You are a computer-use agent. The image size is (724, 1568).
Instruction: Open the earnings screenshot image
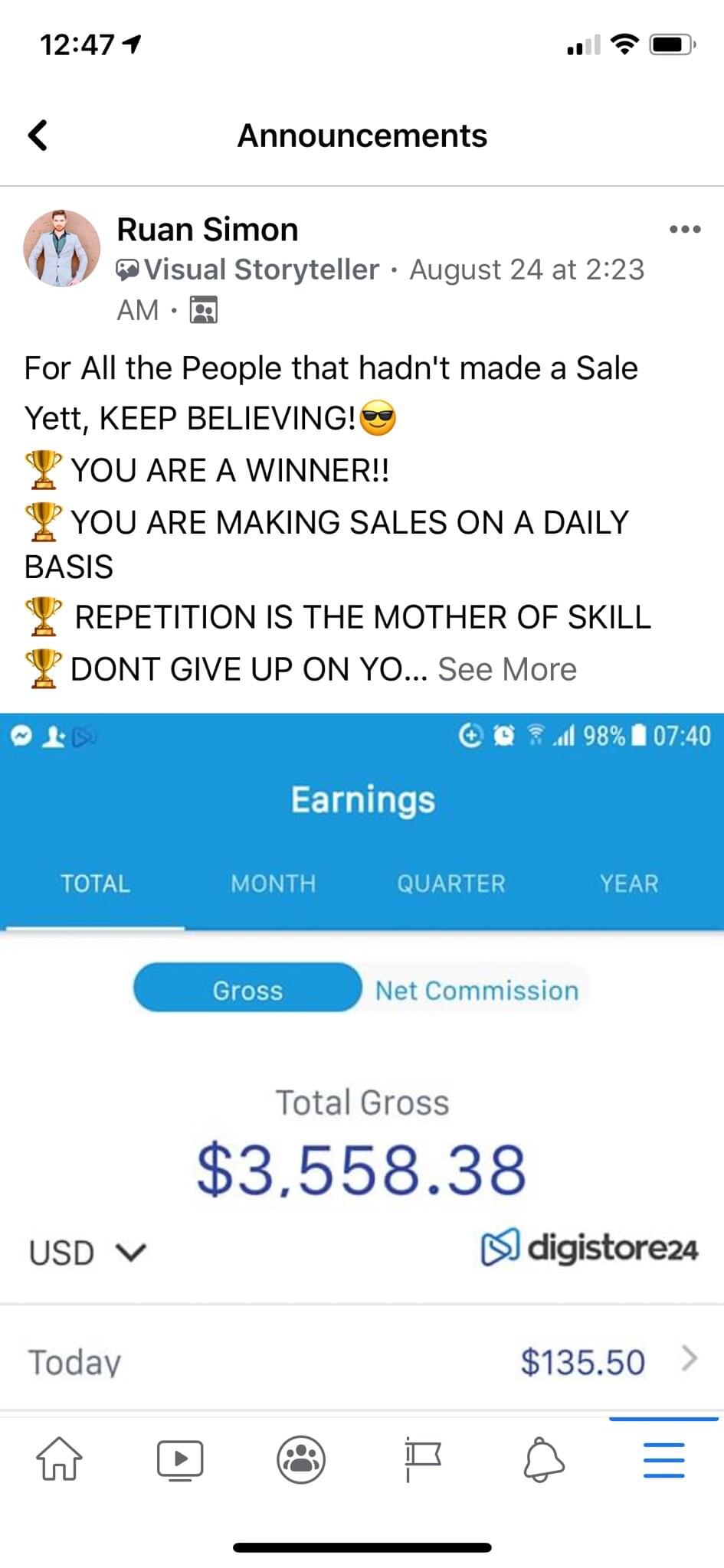coord(362,1064)
